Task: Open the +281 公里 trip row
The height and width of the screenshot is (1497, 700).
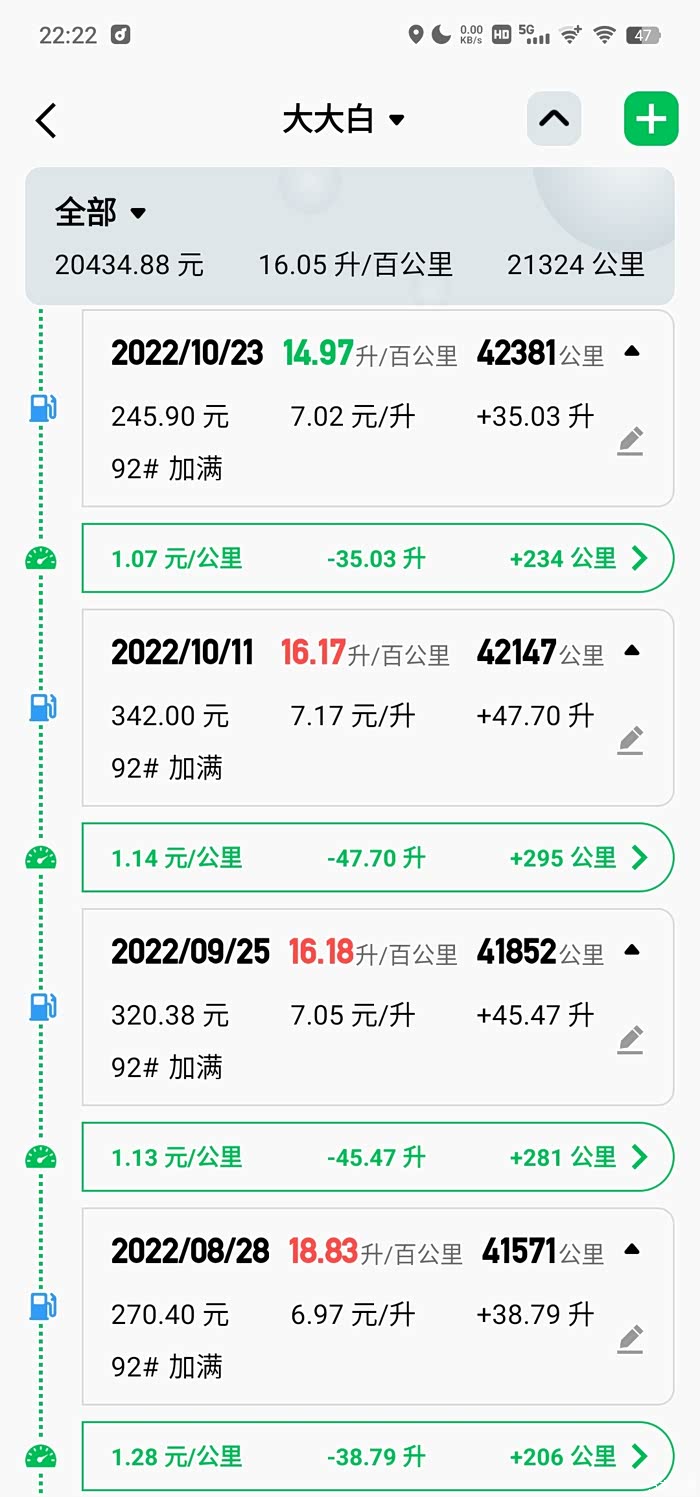Action: click(x=378, y=1157)
